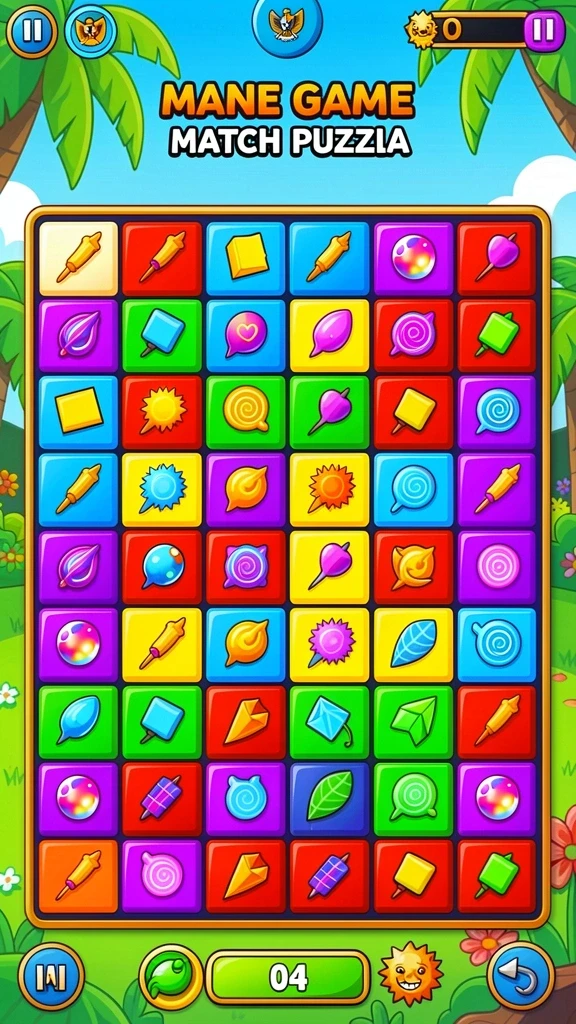Viewport: 576px width, 1024px height.
Task: Pause the game with the blue pause button
Action: pyautogui.click(x=31, y=30)
